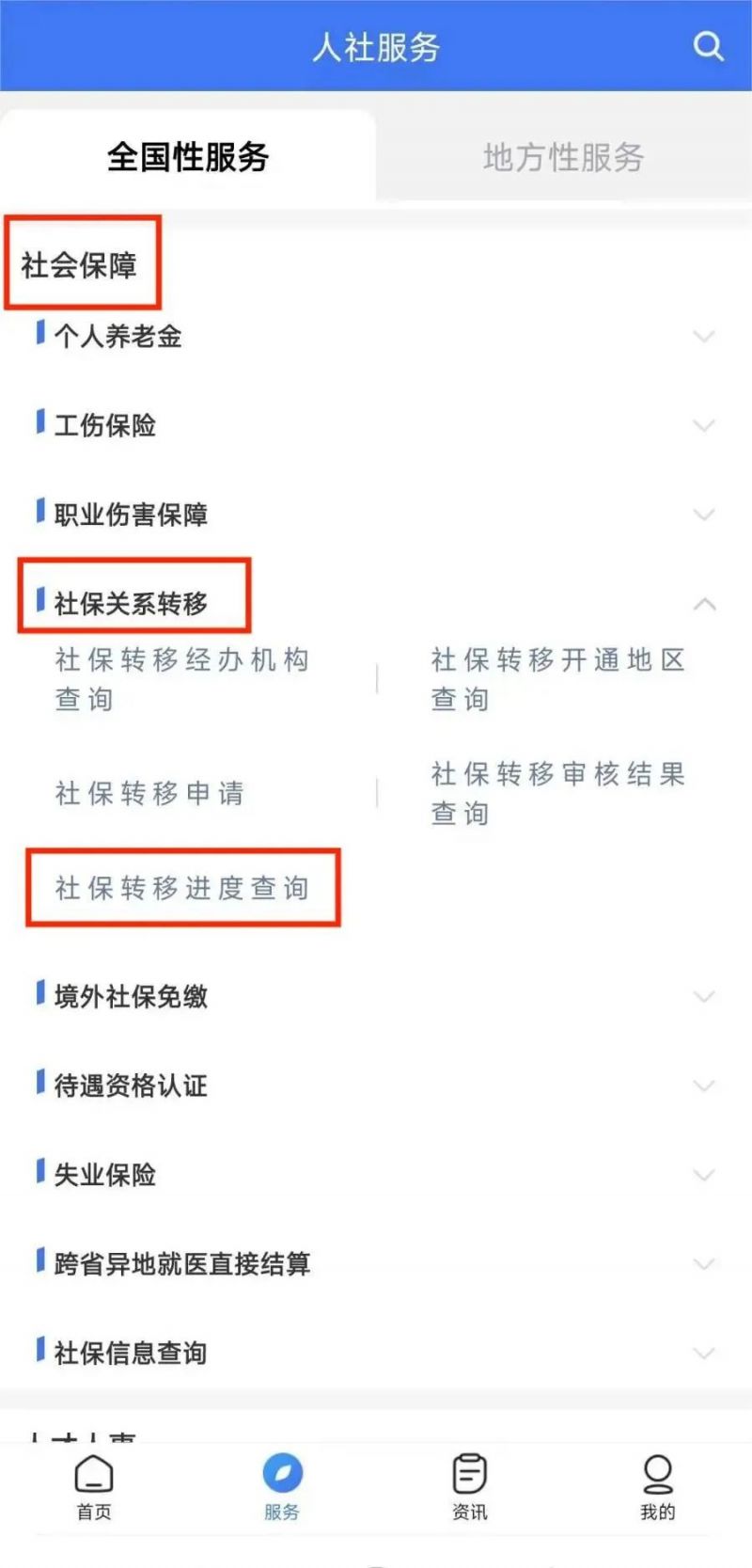Open 社保转移审核结果查询
Image resolution: width=752 pixels, height=1568 pixels.
click(558, 793)
